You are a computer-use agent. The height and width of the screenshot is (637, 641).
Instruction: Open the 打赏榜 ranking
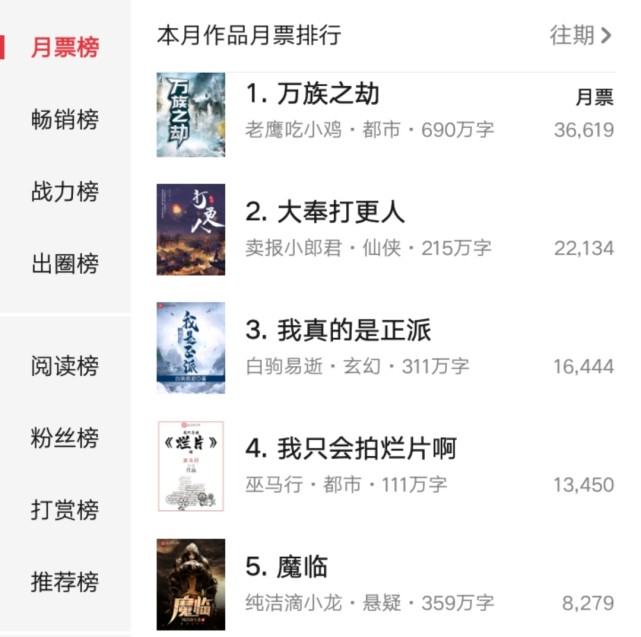tap(65, 510)
